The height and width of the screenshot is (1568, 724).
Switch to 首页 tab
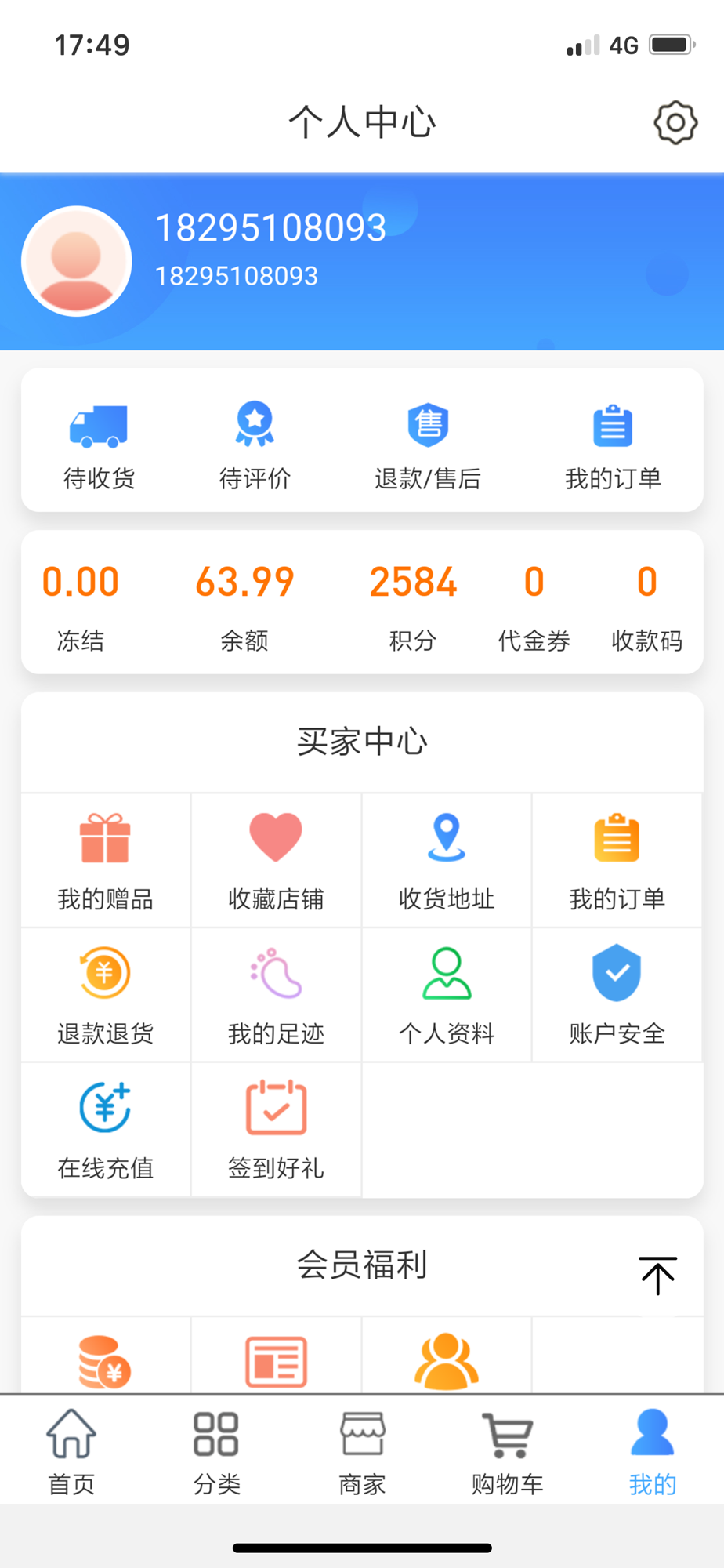coord(71,1452)
